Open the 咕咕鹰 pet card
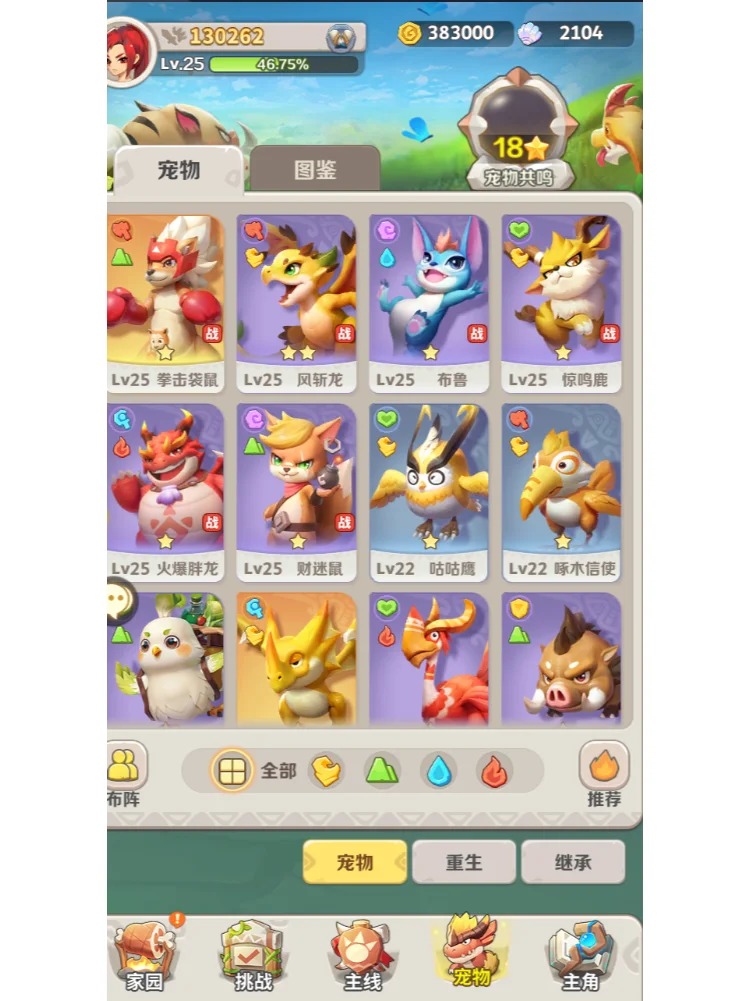The height and width of the screenshot is (1001, 750). coord(429,490)
